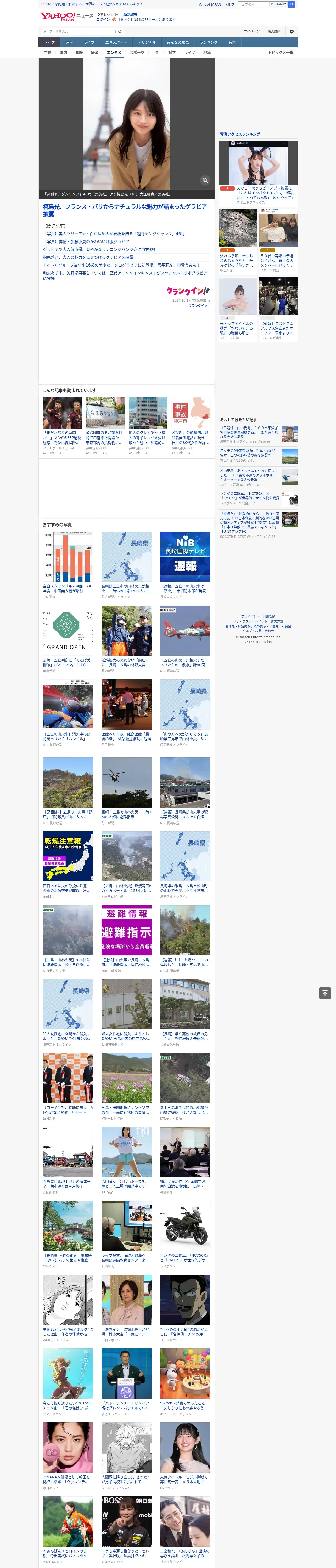Screen dimensions: 336x1568
Task: Open 購入履歴
Action: click(274, 31)
